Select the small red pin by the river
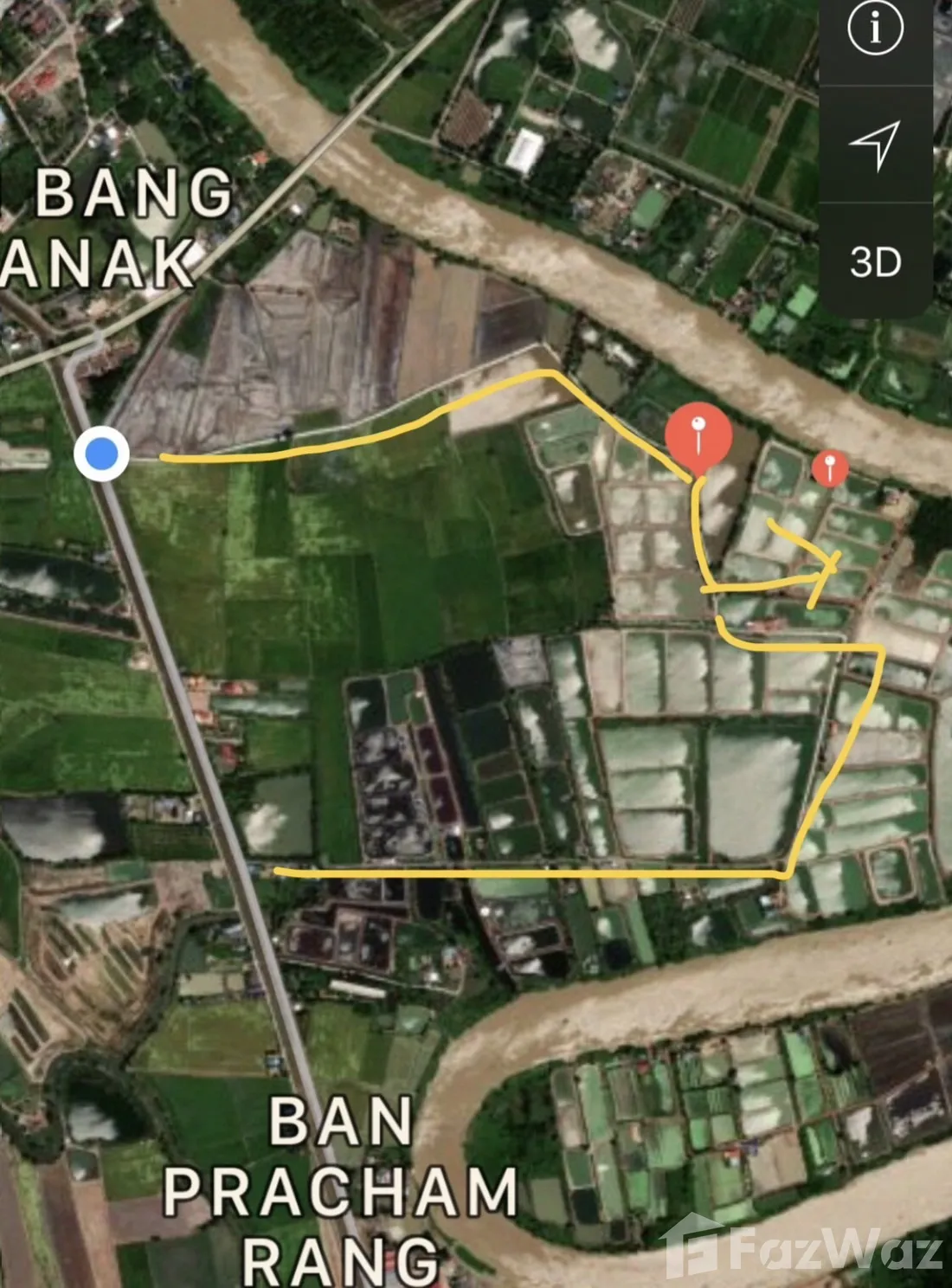Image resolution: width=952 pixels, height=1288 pixels. point(830,467)
